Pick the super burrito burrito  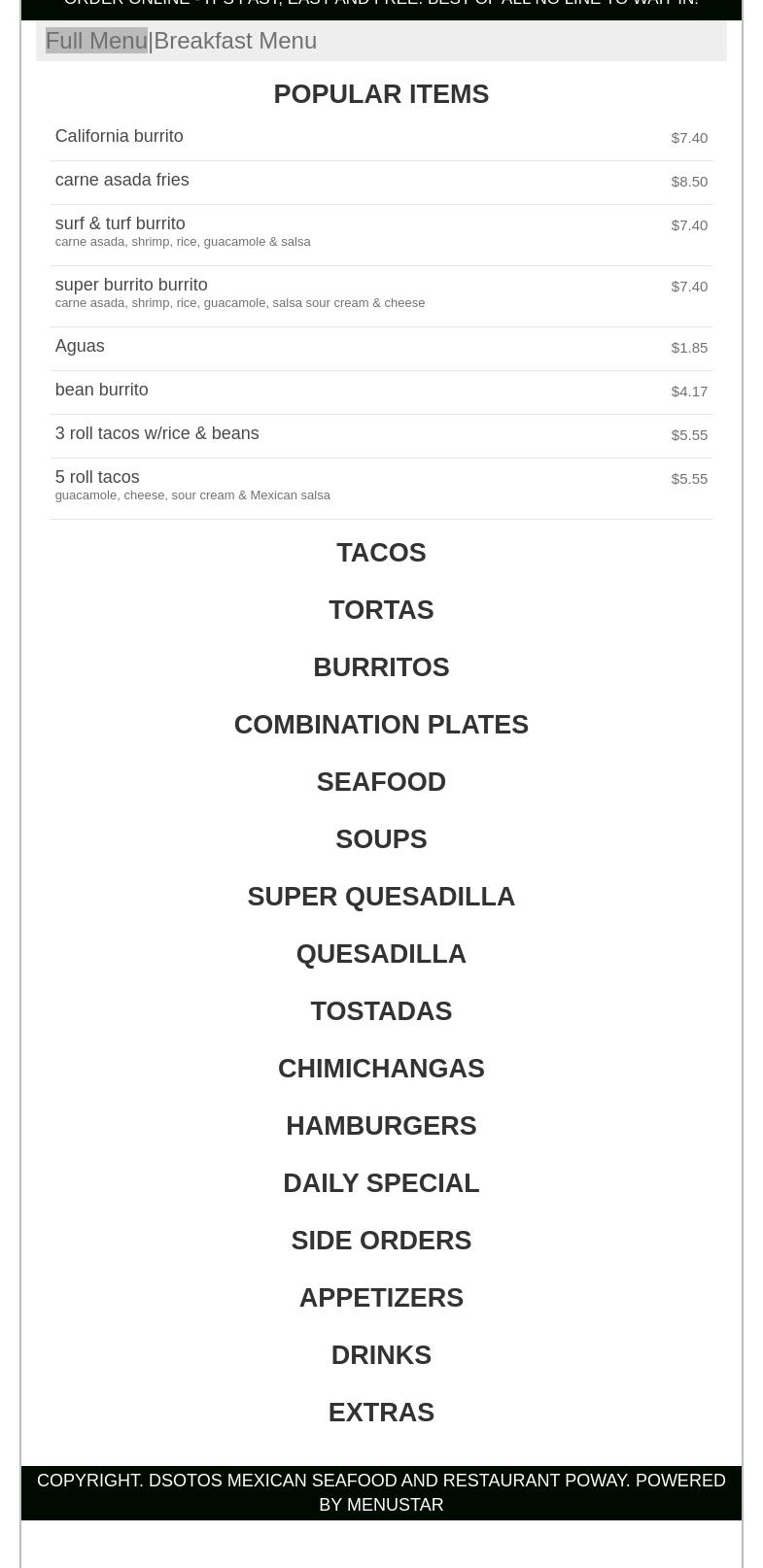pos(131,286)
